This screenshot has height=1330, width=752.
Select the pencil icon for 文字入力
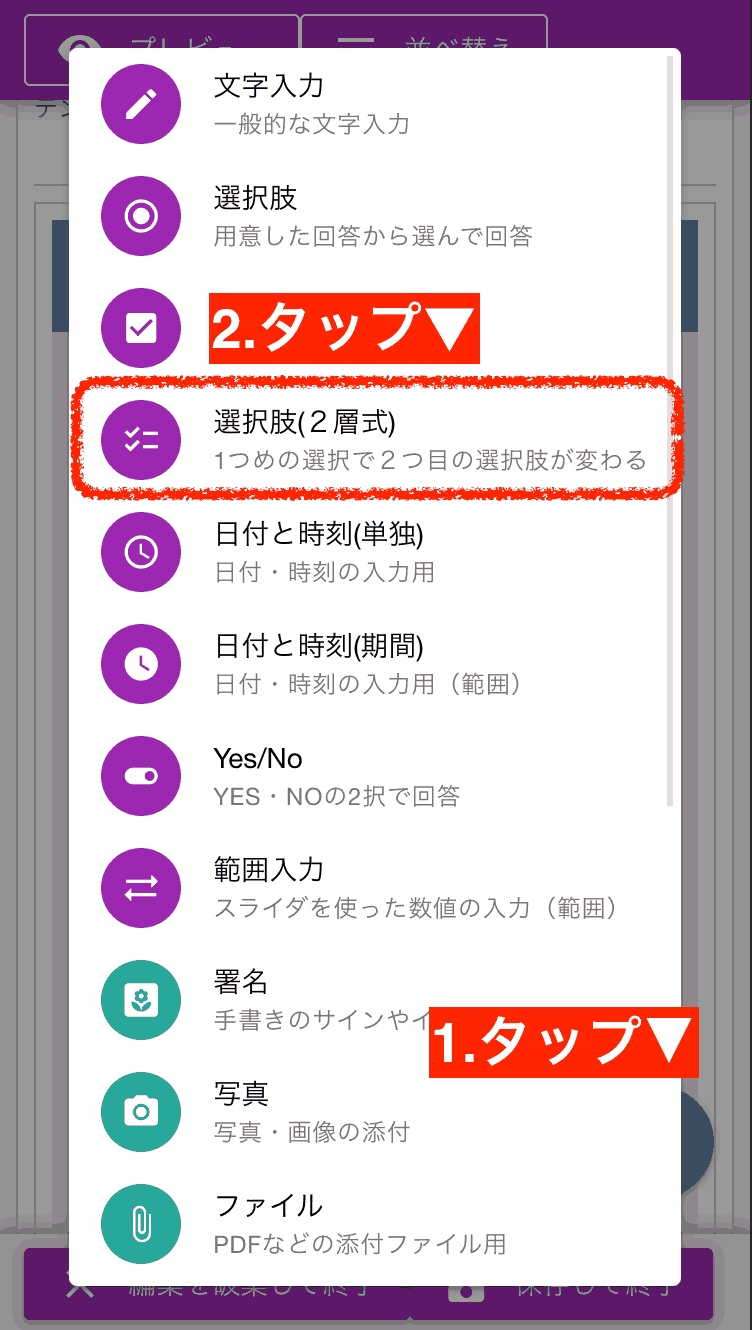coord(140,103)
